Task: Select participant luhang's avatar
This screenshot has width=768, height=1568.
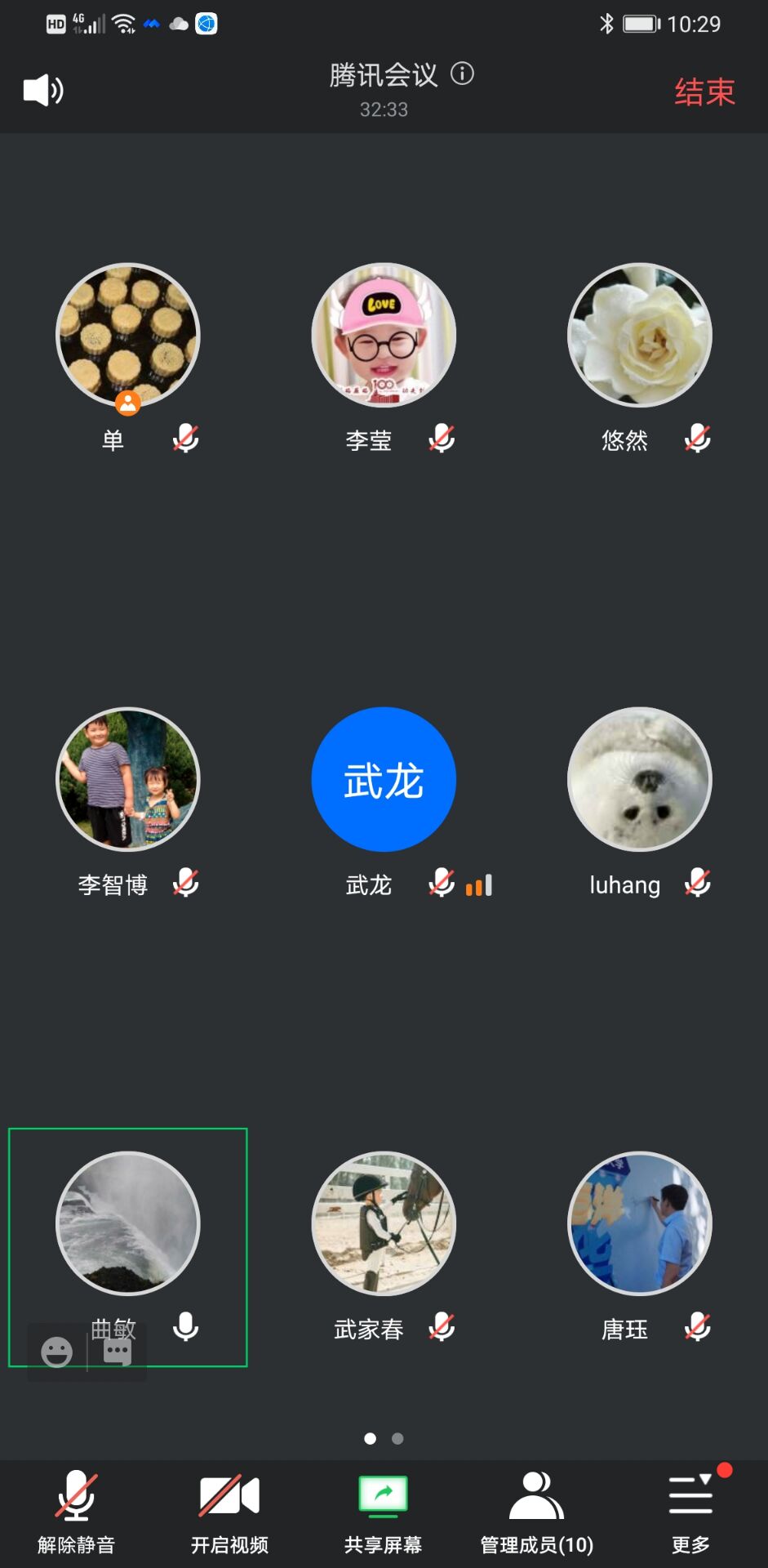Action: coord(640,779)
